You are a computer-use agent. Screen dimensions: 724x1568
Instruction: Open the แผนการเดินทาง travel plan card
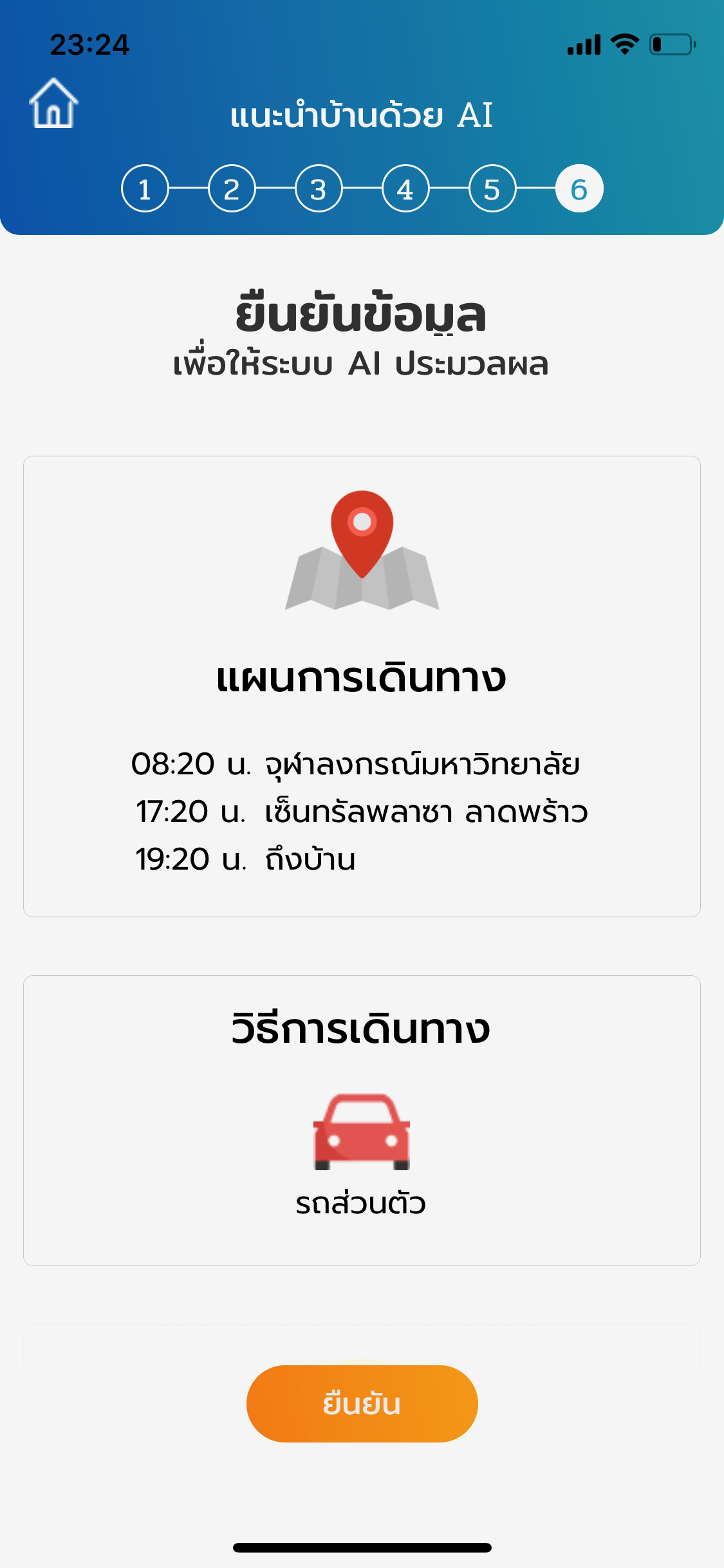(362, 686)
